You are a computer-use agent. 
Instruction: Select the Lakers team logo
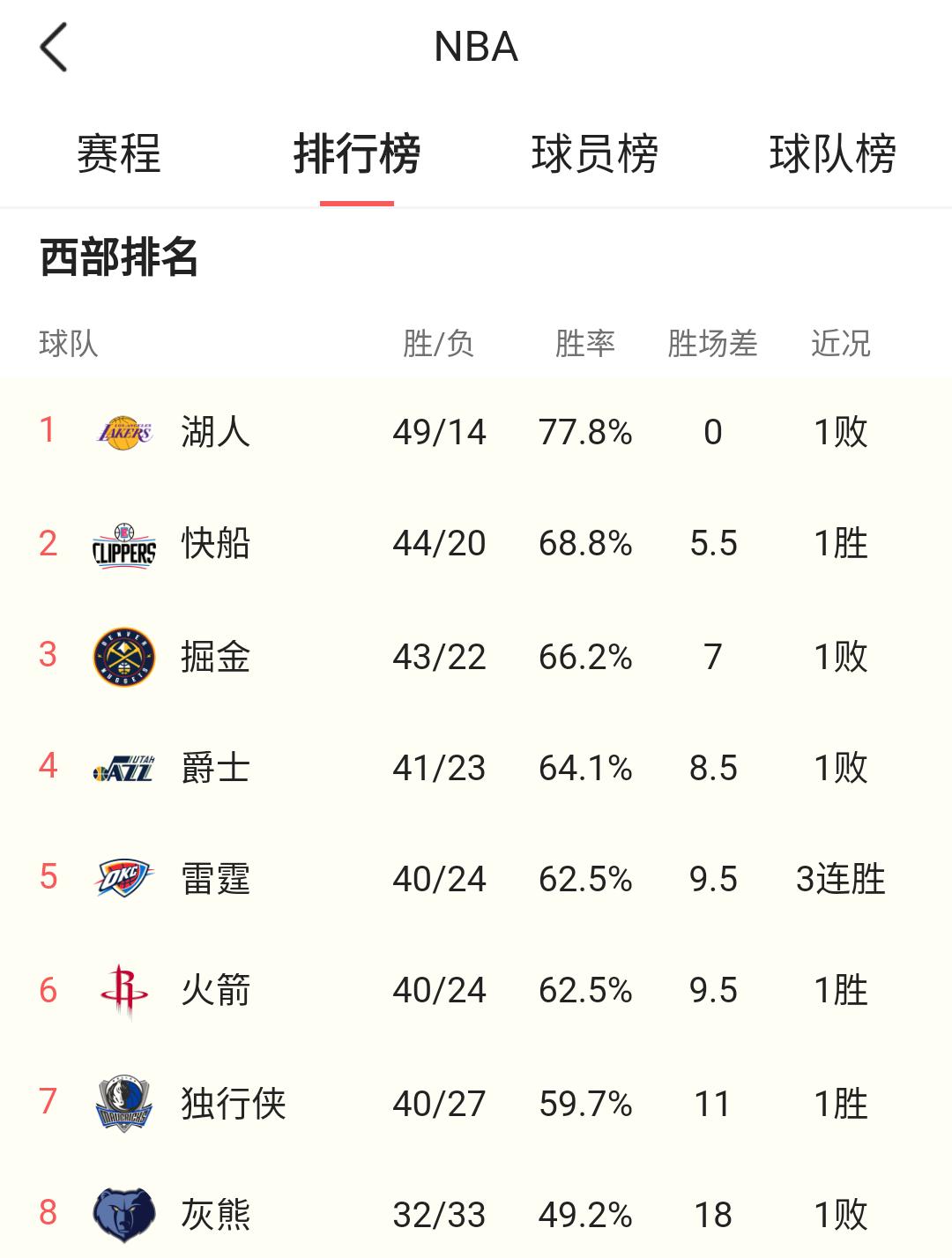[123, 431]
